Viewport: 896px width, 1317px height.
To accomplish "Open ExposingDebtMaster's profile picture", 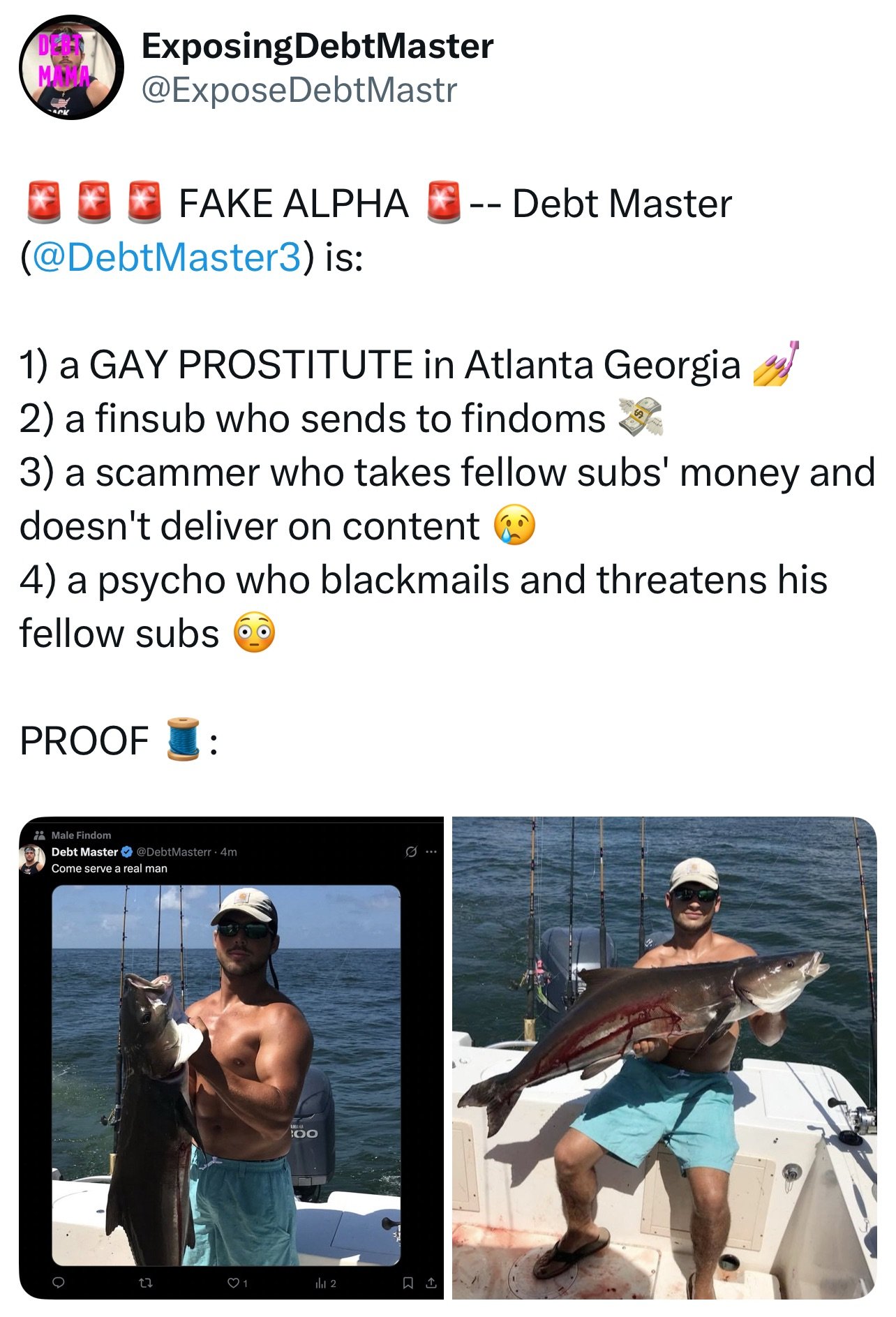I will [71, 68].
